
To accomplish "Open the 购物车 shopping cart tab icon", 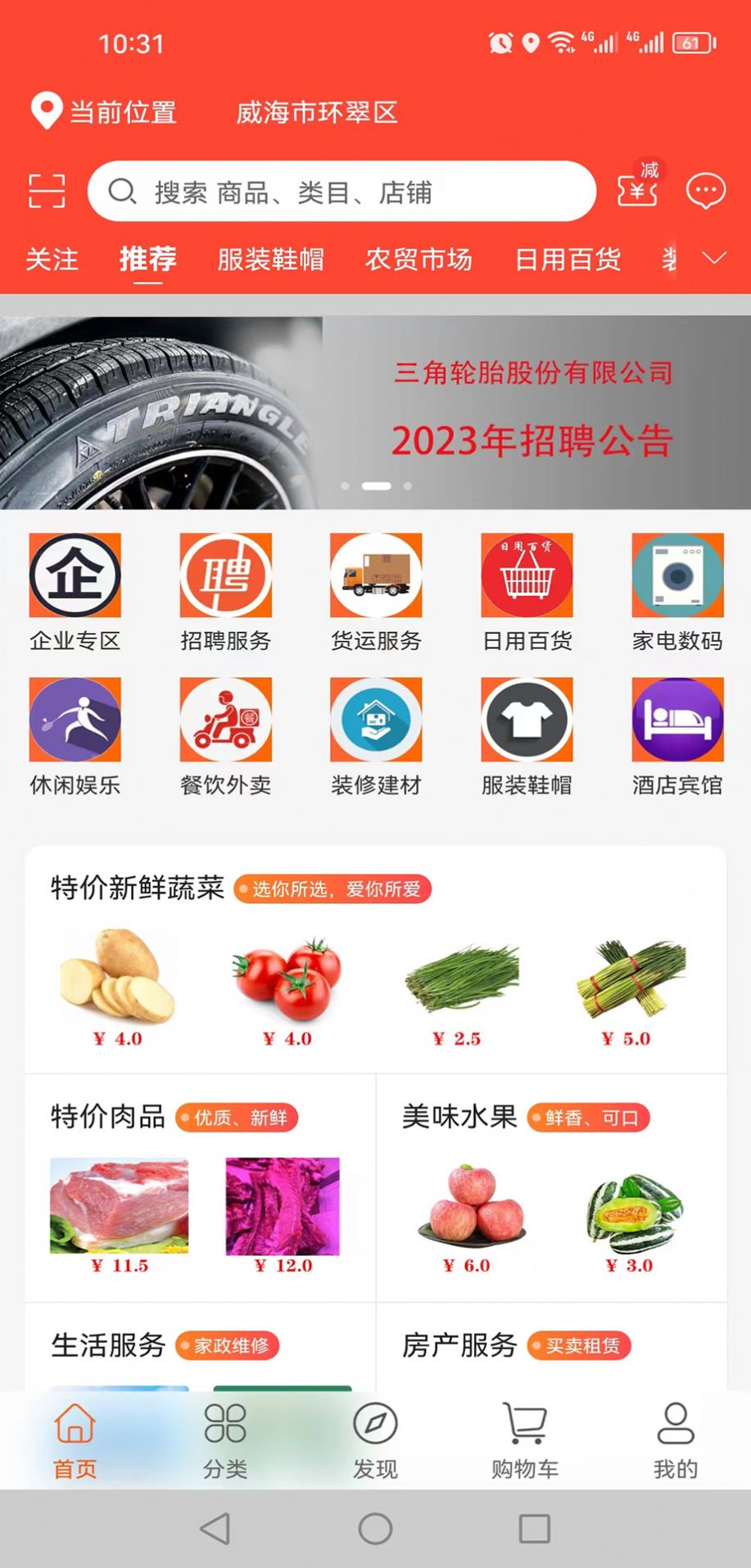I will (525, 1437).
